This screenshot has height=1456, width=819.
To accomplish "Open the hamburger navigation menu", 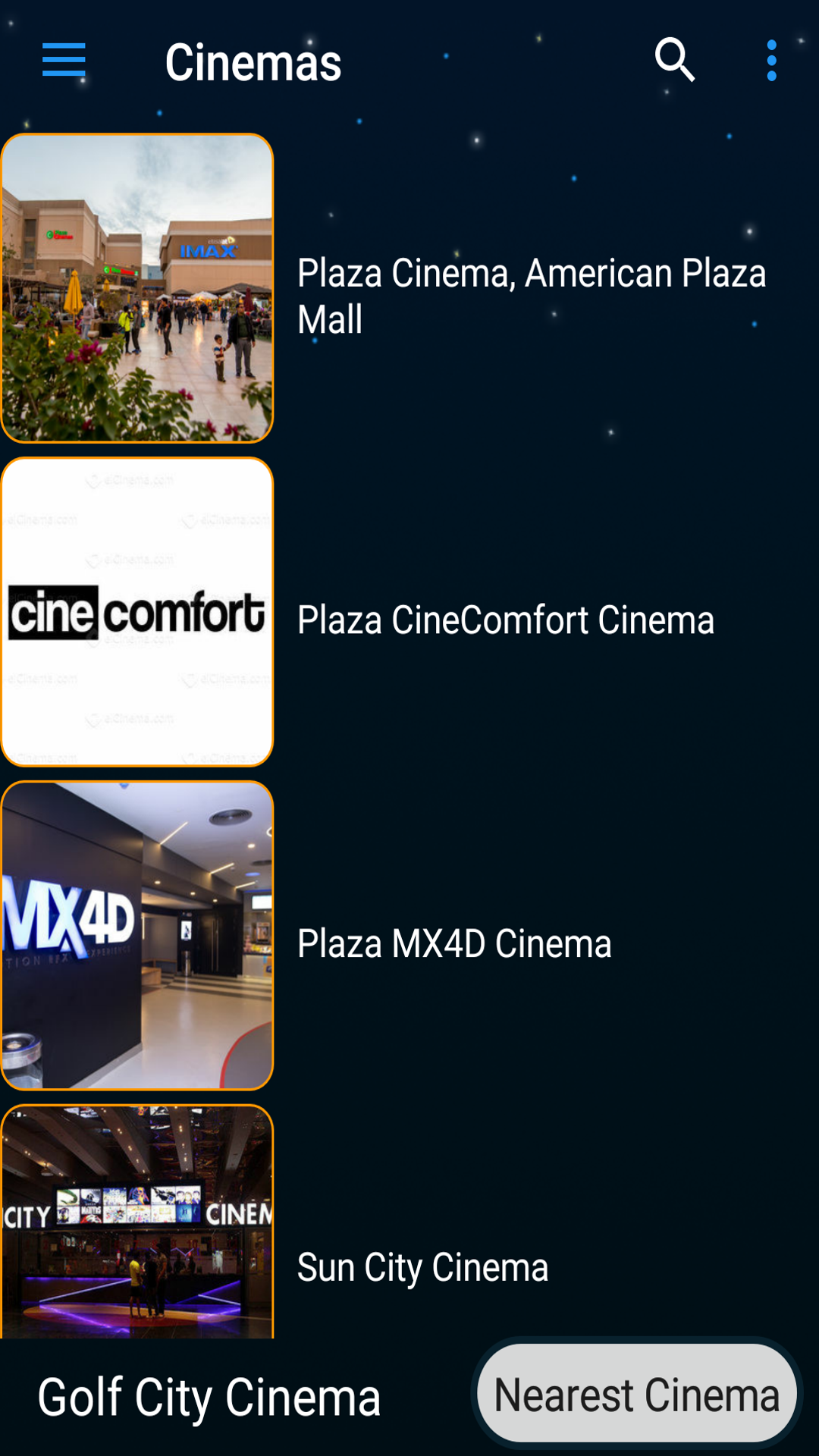I will pyautogui.click(x=64, y=60).
